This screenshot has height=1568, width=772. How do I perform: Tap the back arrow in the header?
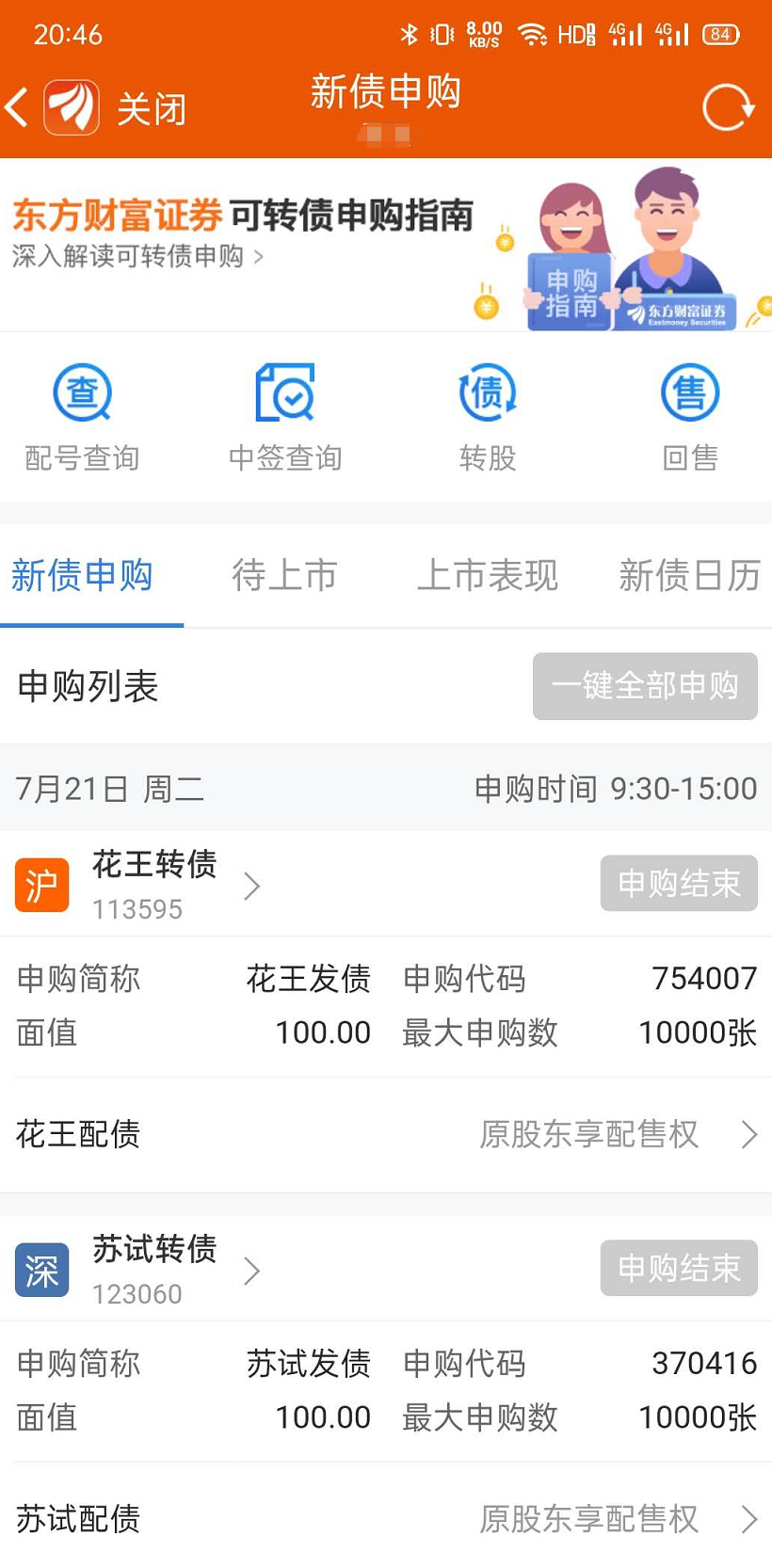[x=17, y=107]
